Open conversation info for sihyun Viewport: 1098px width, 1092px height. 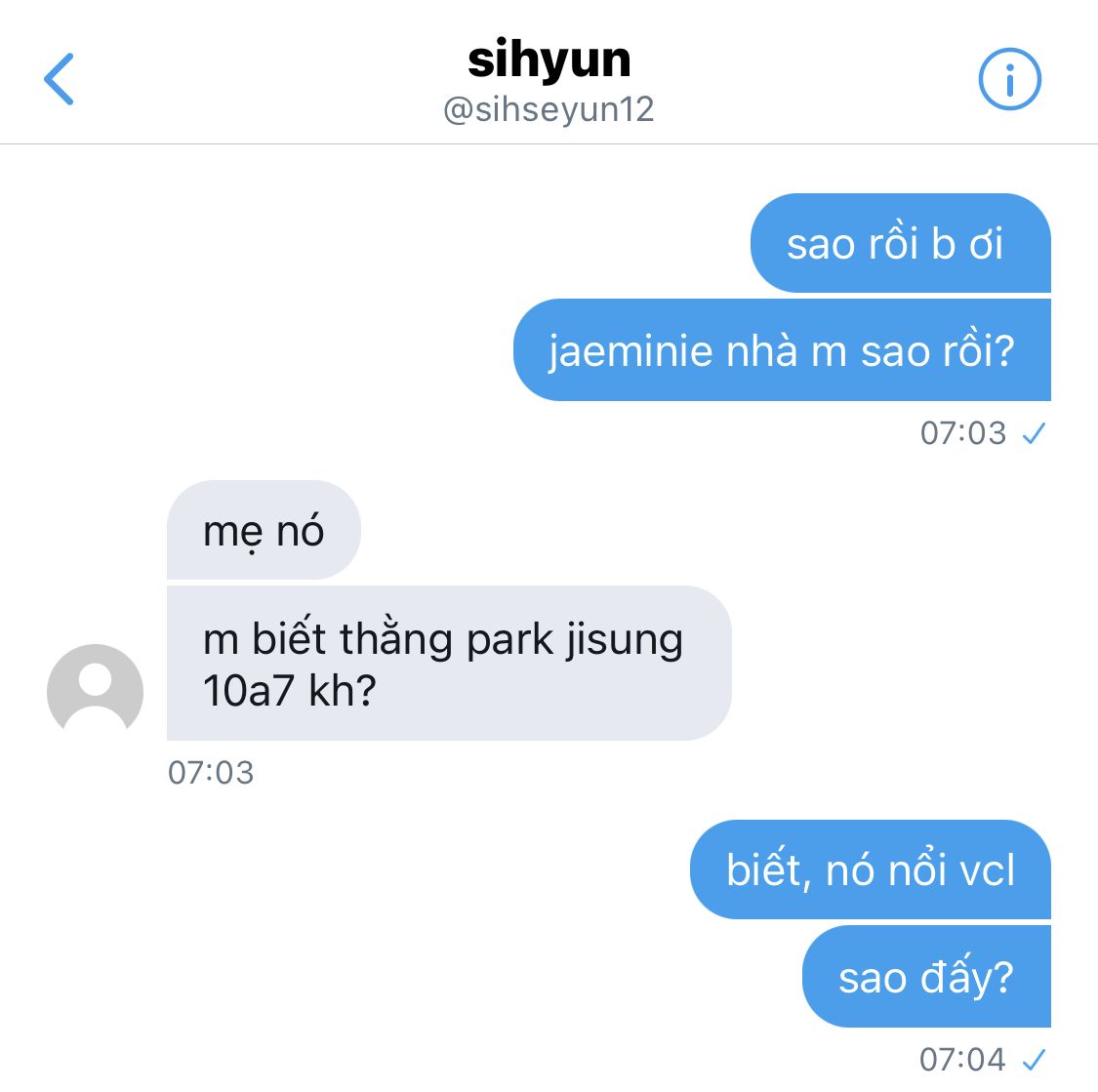1009,80
